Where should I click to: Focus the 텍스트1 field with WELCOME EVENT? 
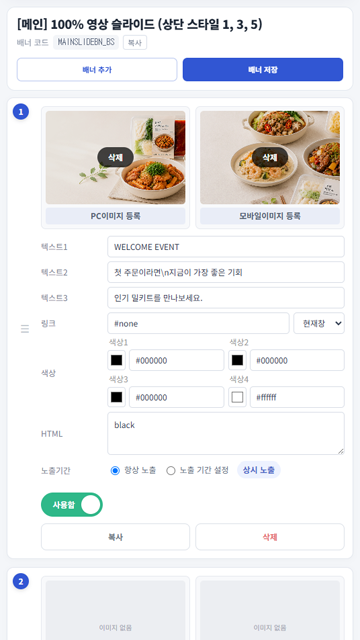(226, 247)
